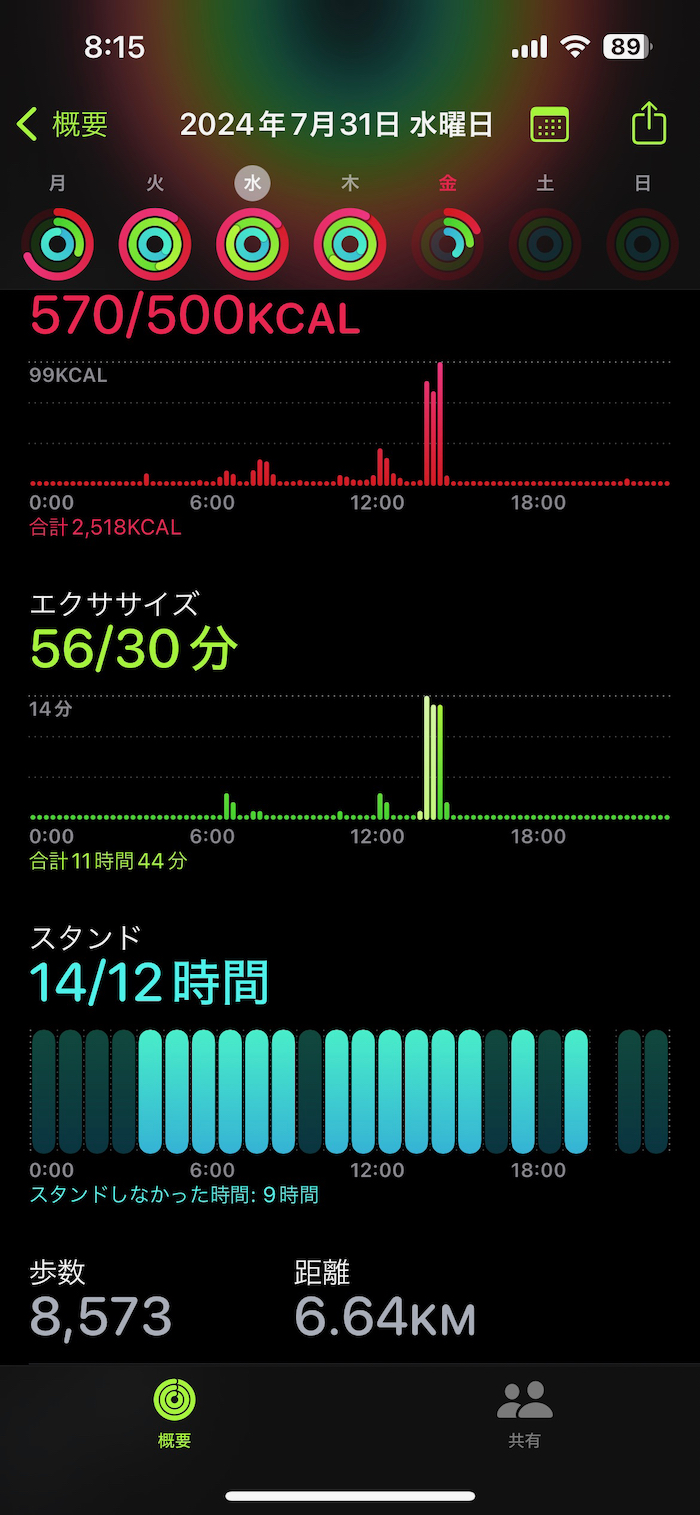Screen dimensions: 700x1515
Task: Share this day's activity
Action: 649,123
